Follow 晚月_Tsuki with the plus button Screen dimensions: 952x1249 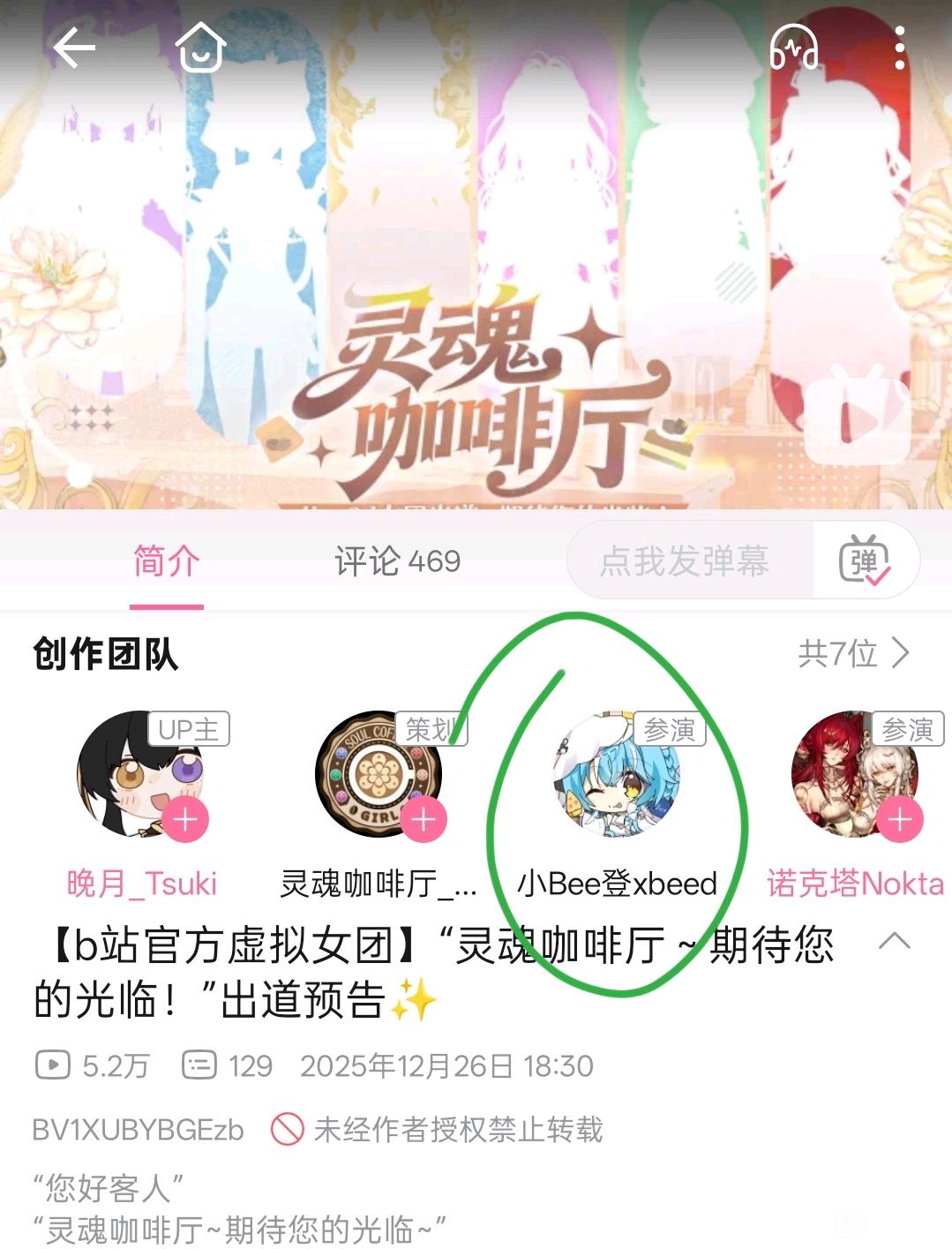click(x=185, y=820)
